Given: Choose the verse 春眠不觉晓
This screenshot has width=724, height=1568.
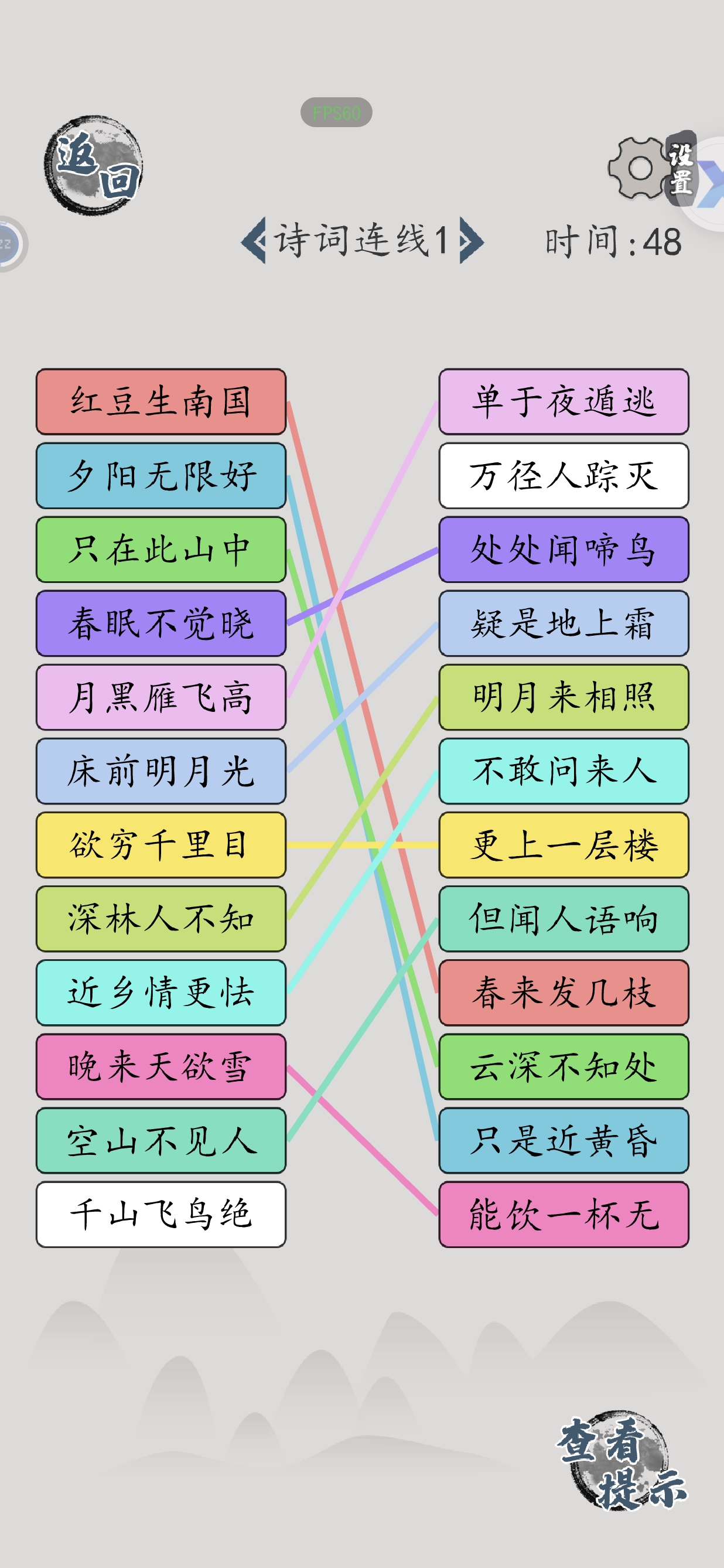Looking at the screenshot, I should pyautogui.click(x=161, y=623).
